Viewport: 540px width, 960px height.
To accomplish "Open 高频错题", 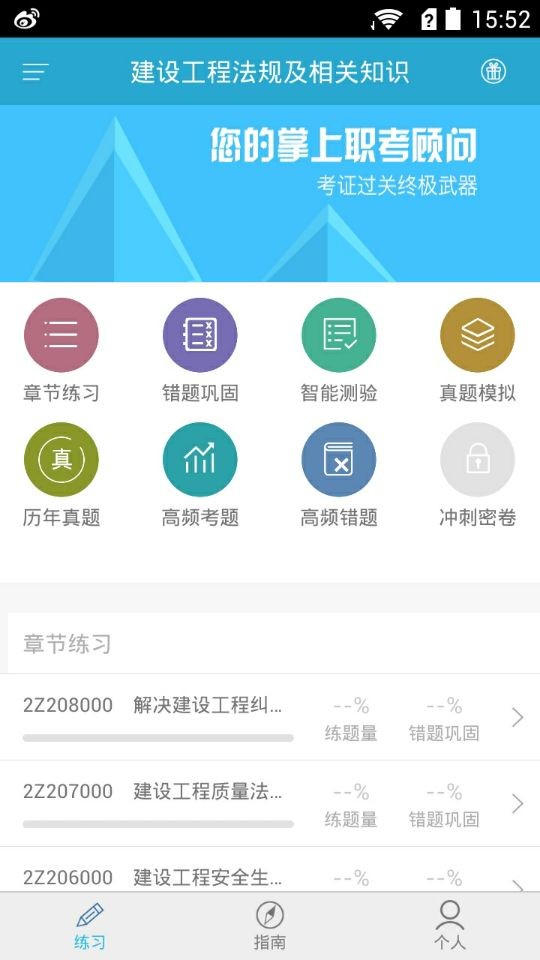I will [x=339, y=475].
